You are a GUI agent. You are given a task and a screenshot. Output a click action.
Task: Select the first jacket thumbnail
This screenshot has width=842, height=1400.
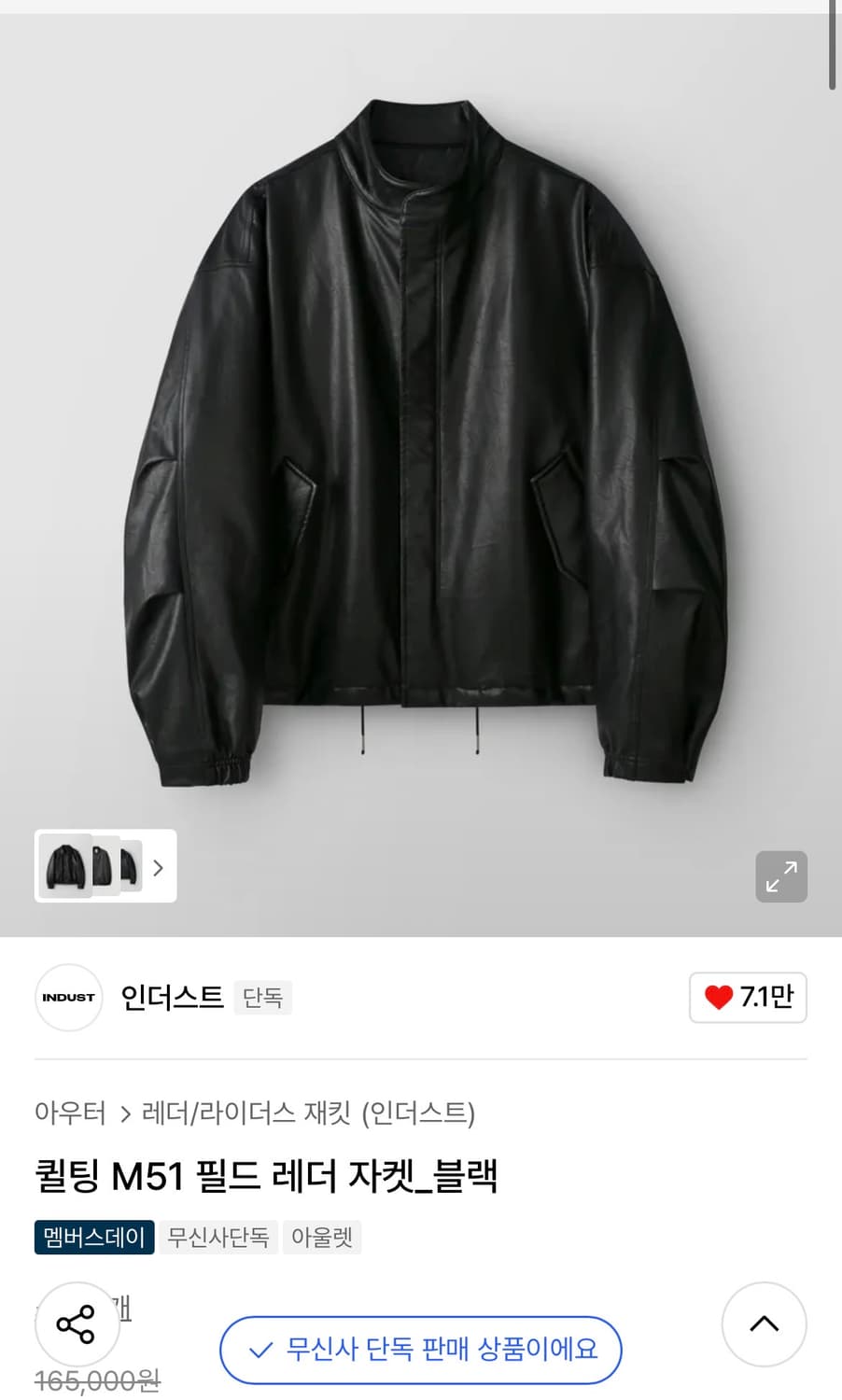(x=63, y=866)
